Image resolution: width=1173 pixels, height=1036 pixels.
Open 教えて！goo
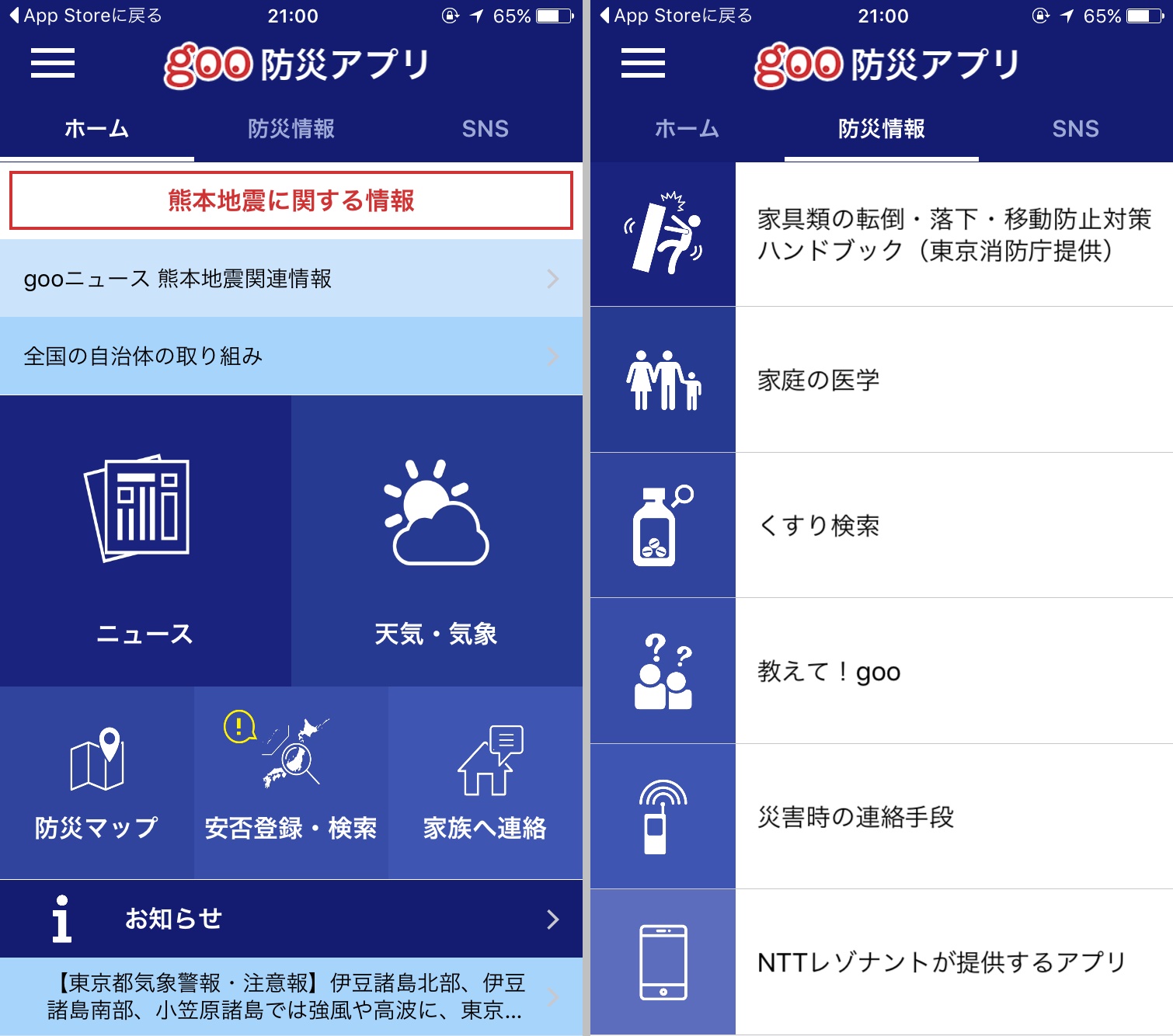[882, 671]
